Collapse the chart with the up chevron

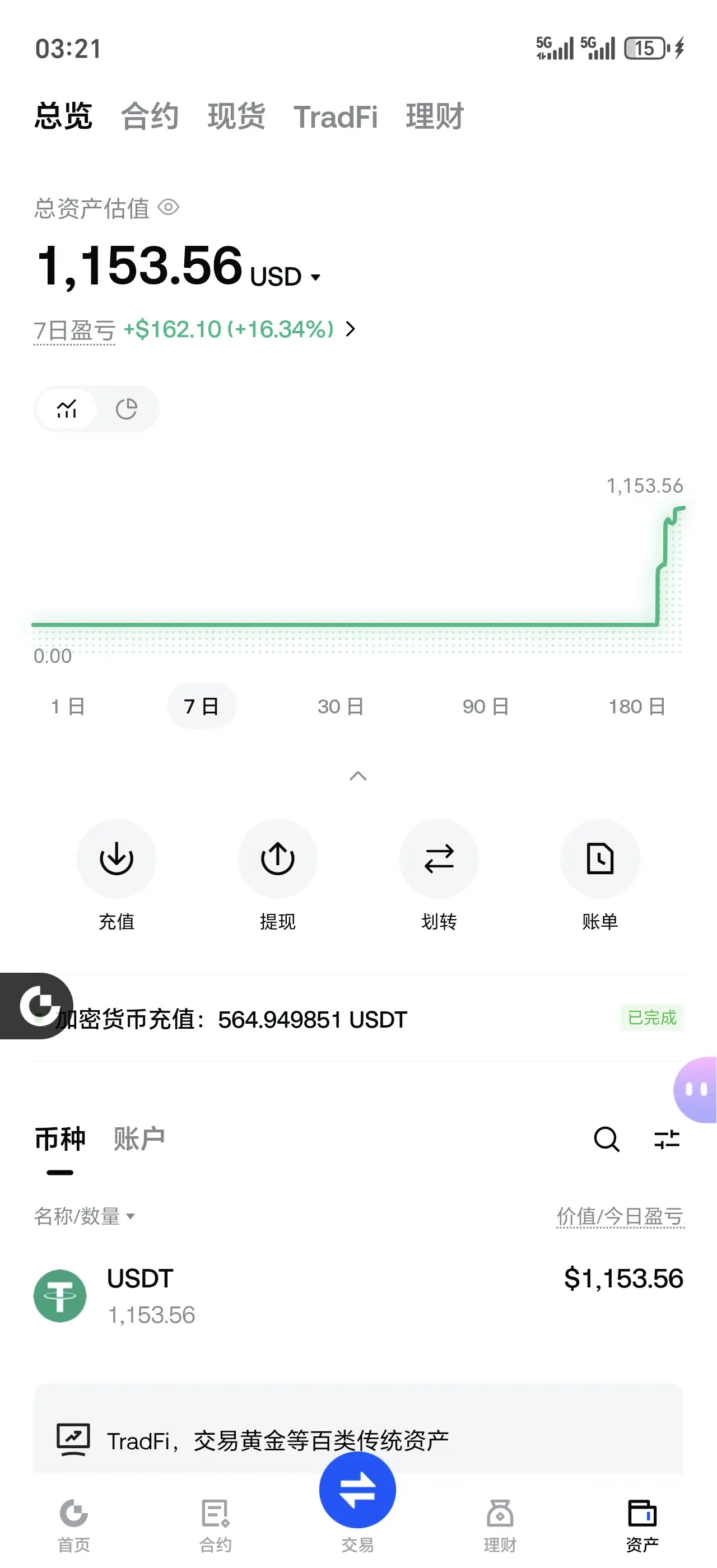pos(358,776)
